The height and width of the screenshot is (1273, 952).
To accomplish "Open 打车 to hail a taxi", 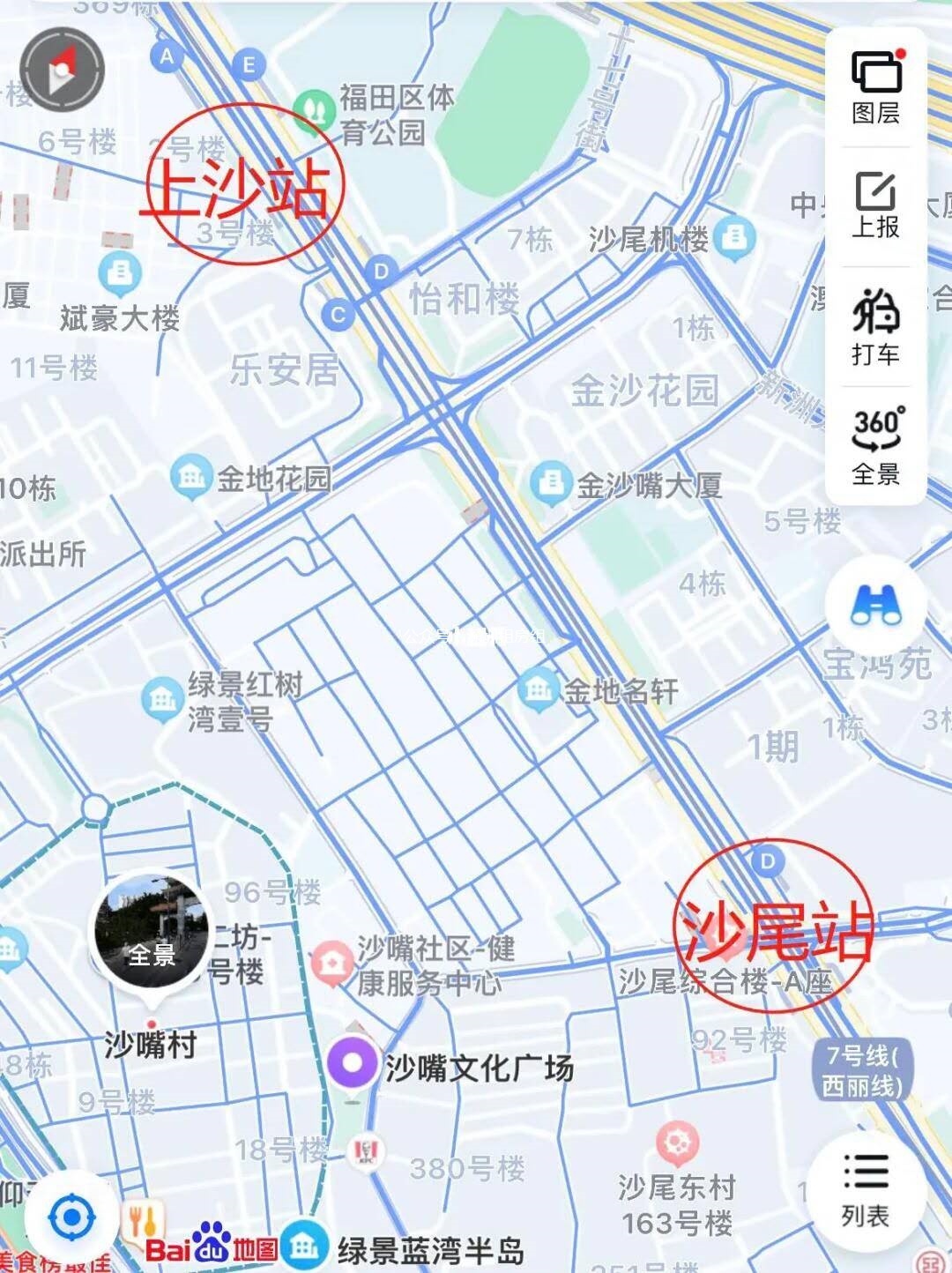I will [x=875, y=326].
